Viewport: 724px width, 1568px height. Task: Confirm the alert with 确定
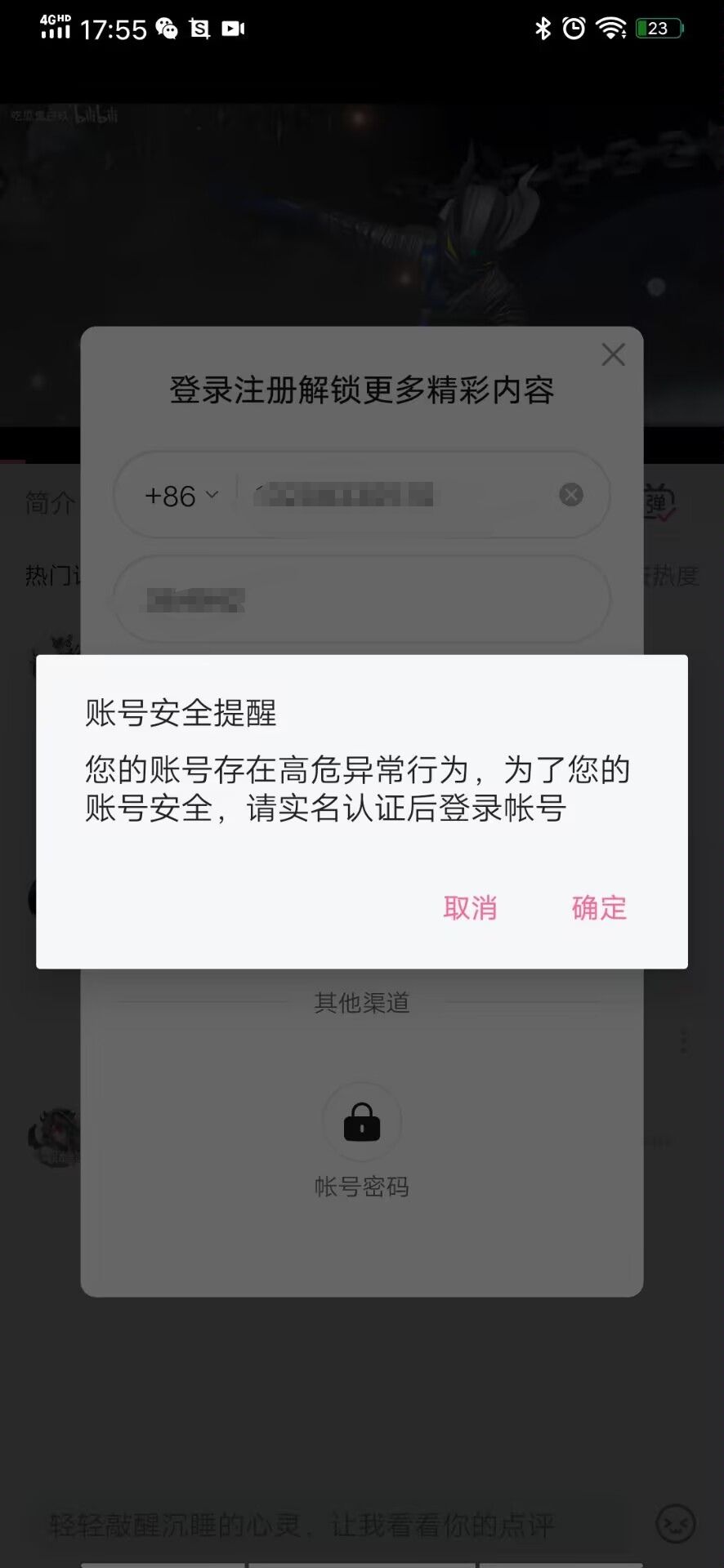599,907
